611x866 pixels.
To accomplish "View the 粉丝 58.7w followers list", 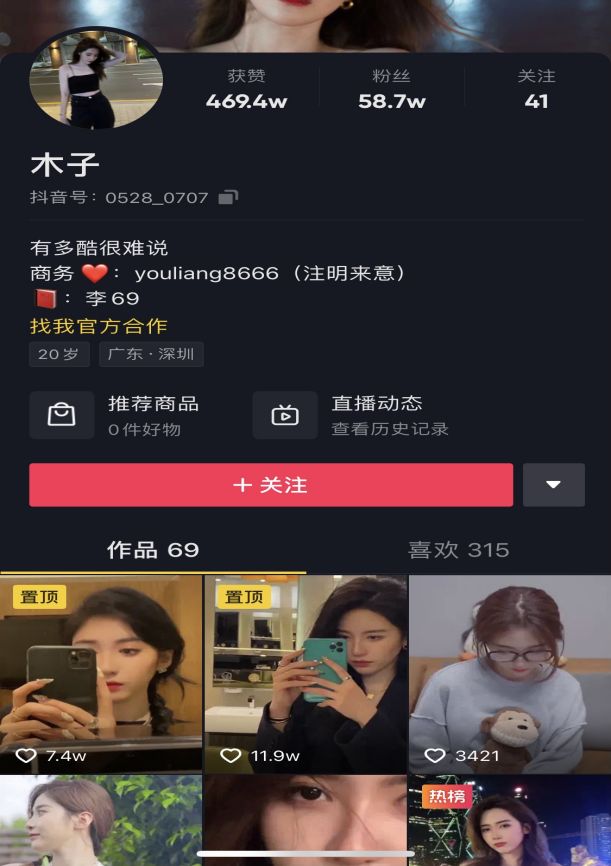I will click(392, 89).
